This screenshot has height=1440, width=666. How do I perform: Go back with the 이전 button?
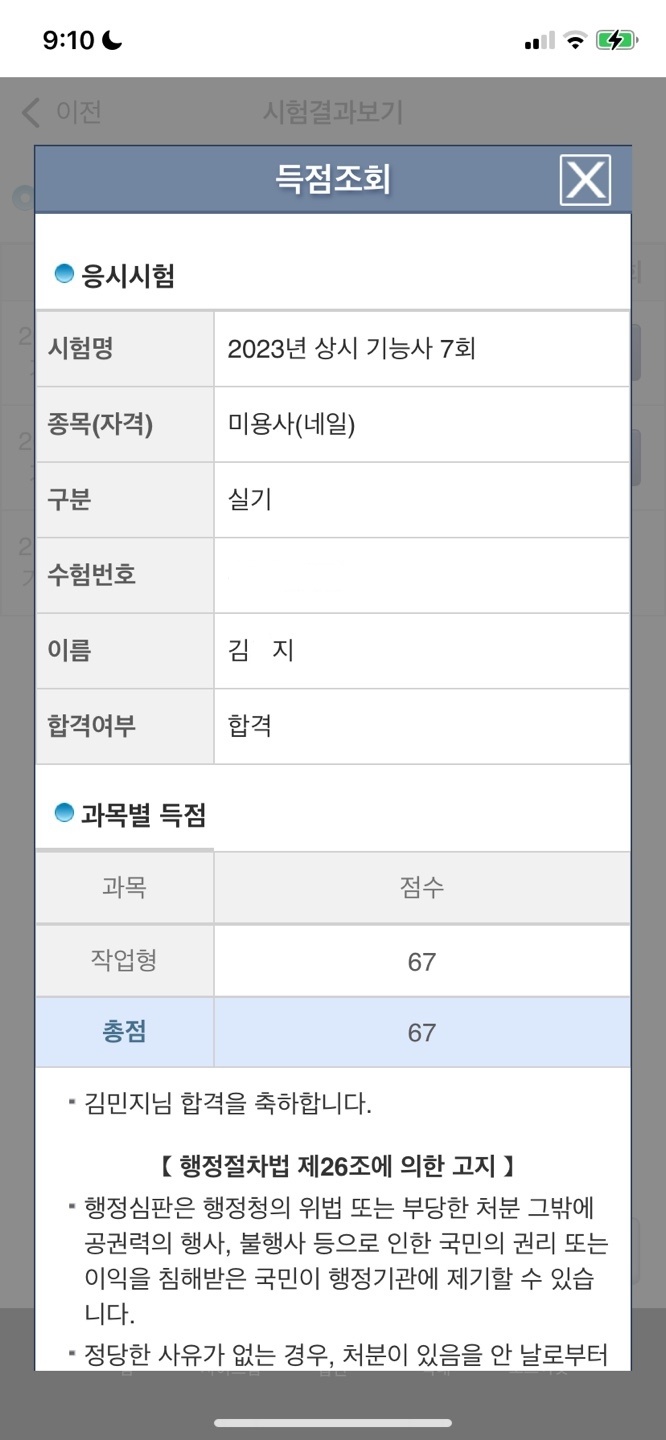(62, 112)
